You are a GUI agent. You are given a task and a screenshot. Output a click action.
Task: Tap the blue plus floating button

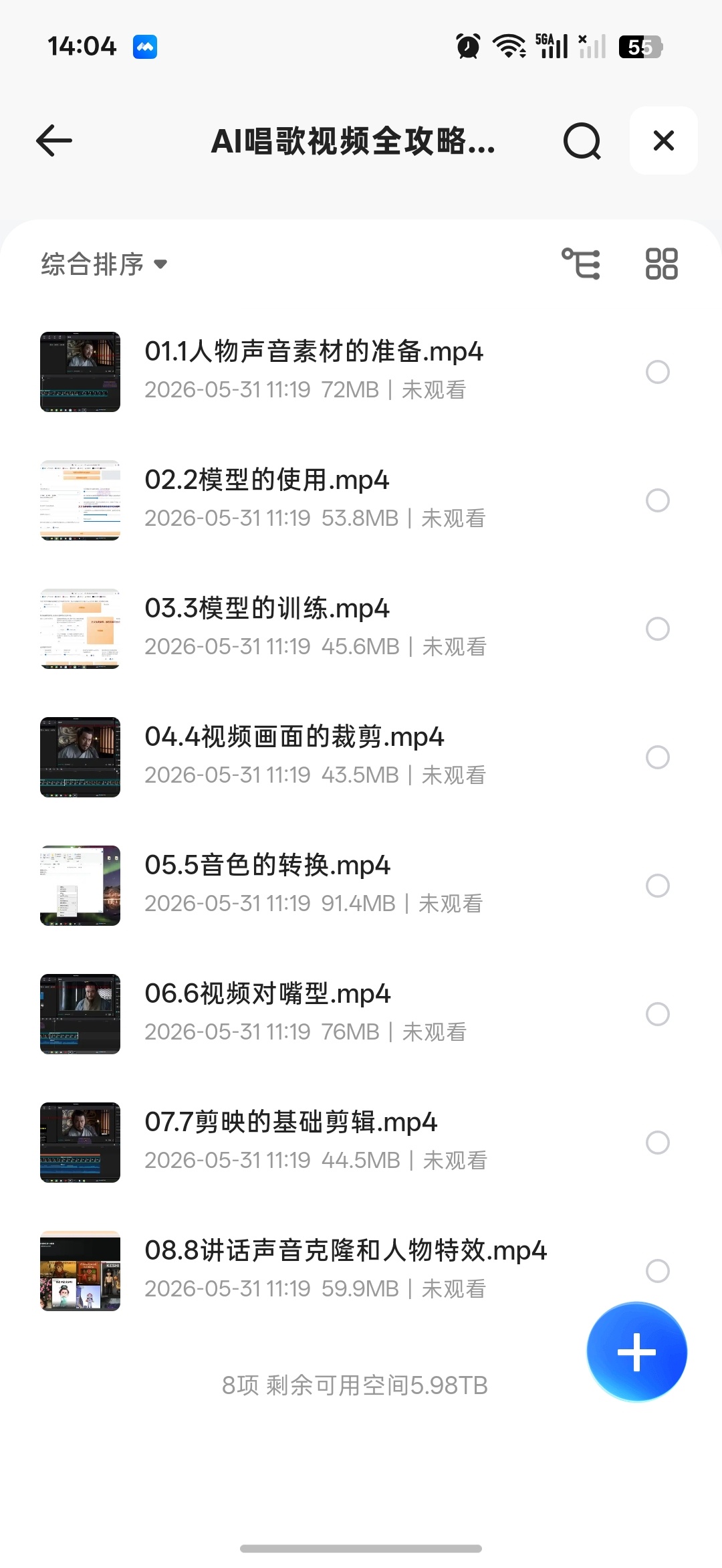[x=636, y=1352]
